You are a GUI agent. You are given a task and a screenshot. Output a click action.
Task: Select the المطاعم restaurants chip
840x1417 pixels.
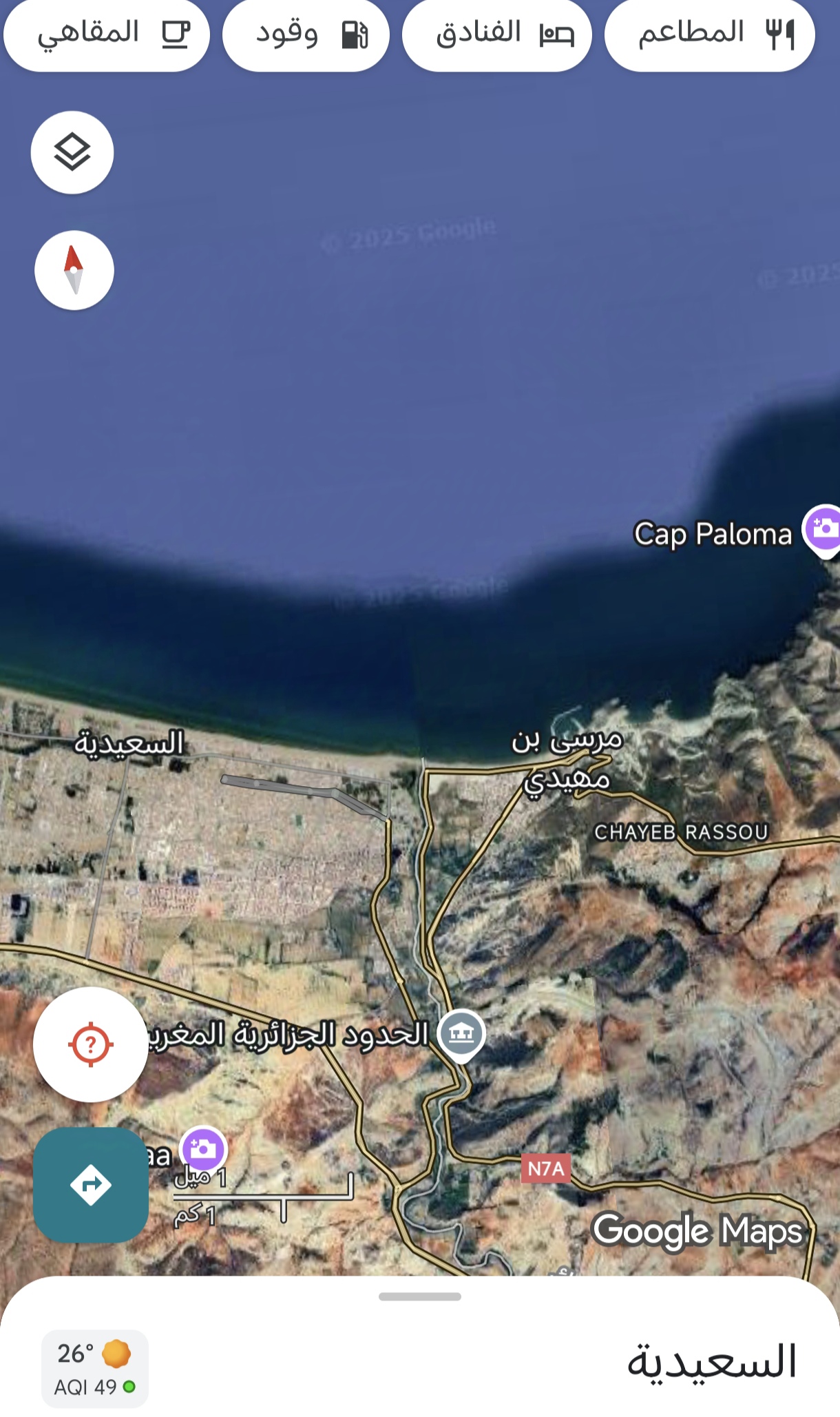[x=709, y=34]
